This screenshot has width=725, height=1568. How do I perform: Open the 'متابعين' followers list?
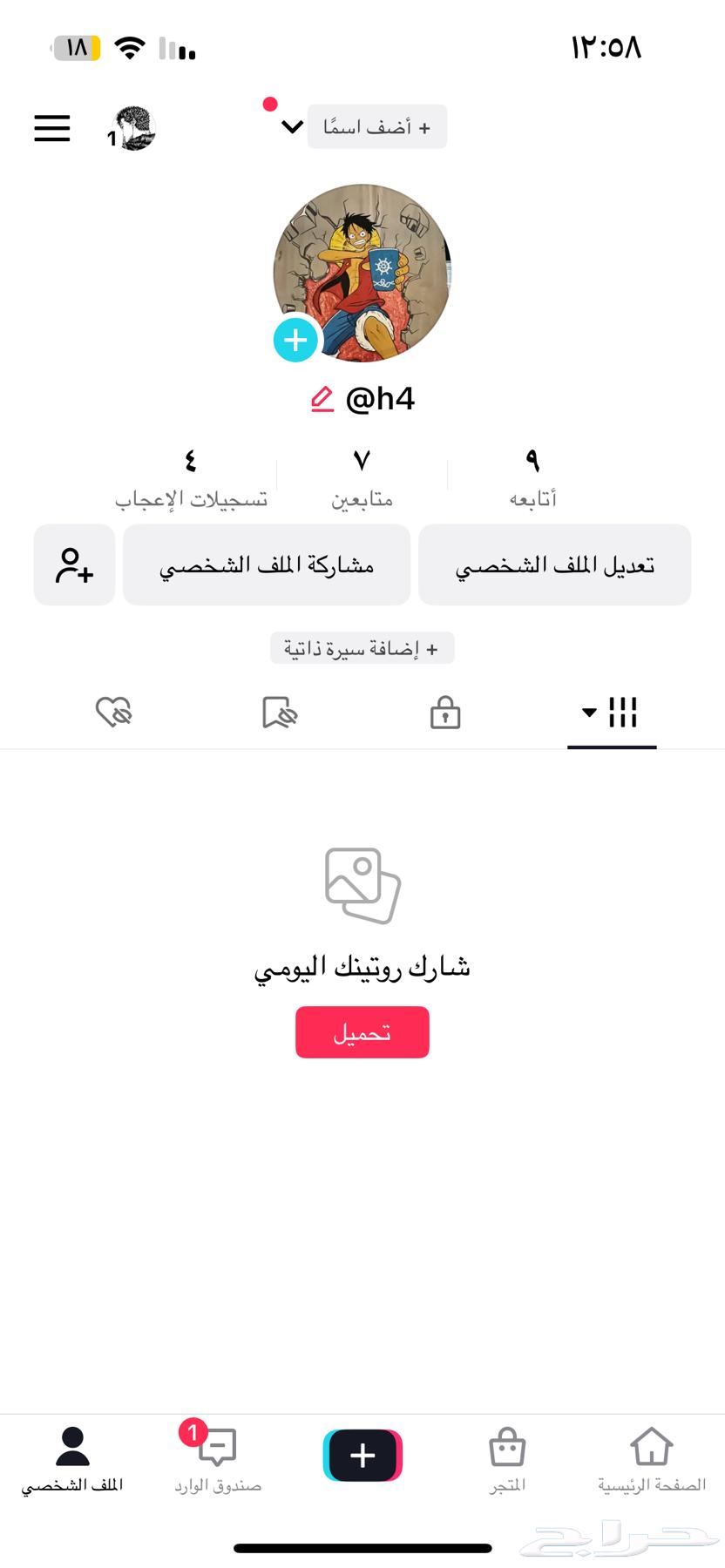click(x=362, y=477)
